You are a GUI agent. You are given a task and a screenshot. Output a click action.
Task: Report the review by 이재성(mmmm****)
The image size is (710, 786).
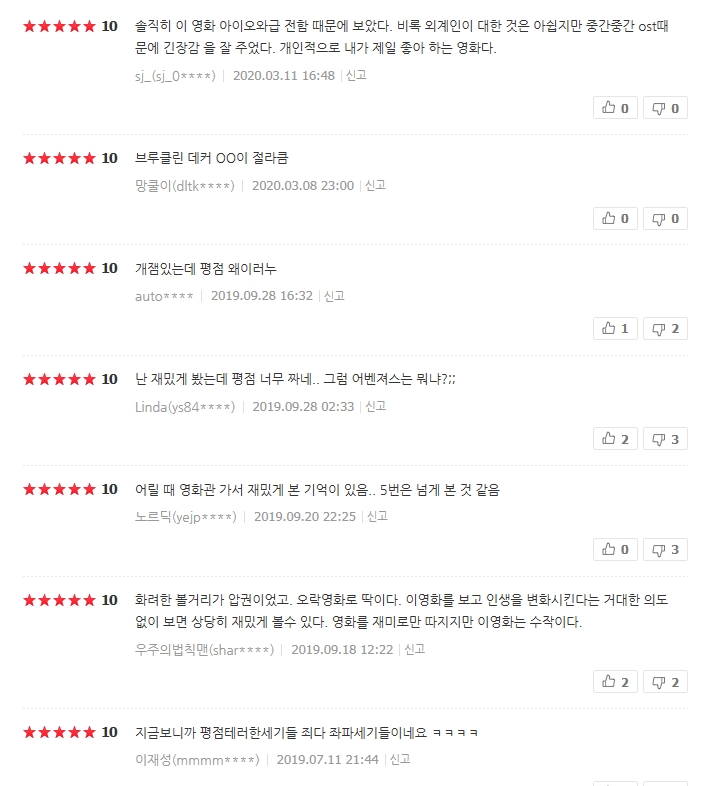(x=400, y=759)
